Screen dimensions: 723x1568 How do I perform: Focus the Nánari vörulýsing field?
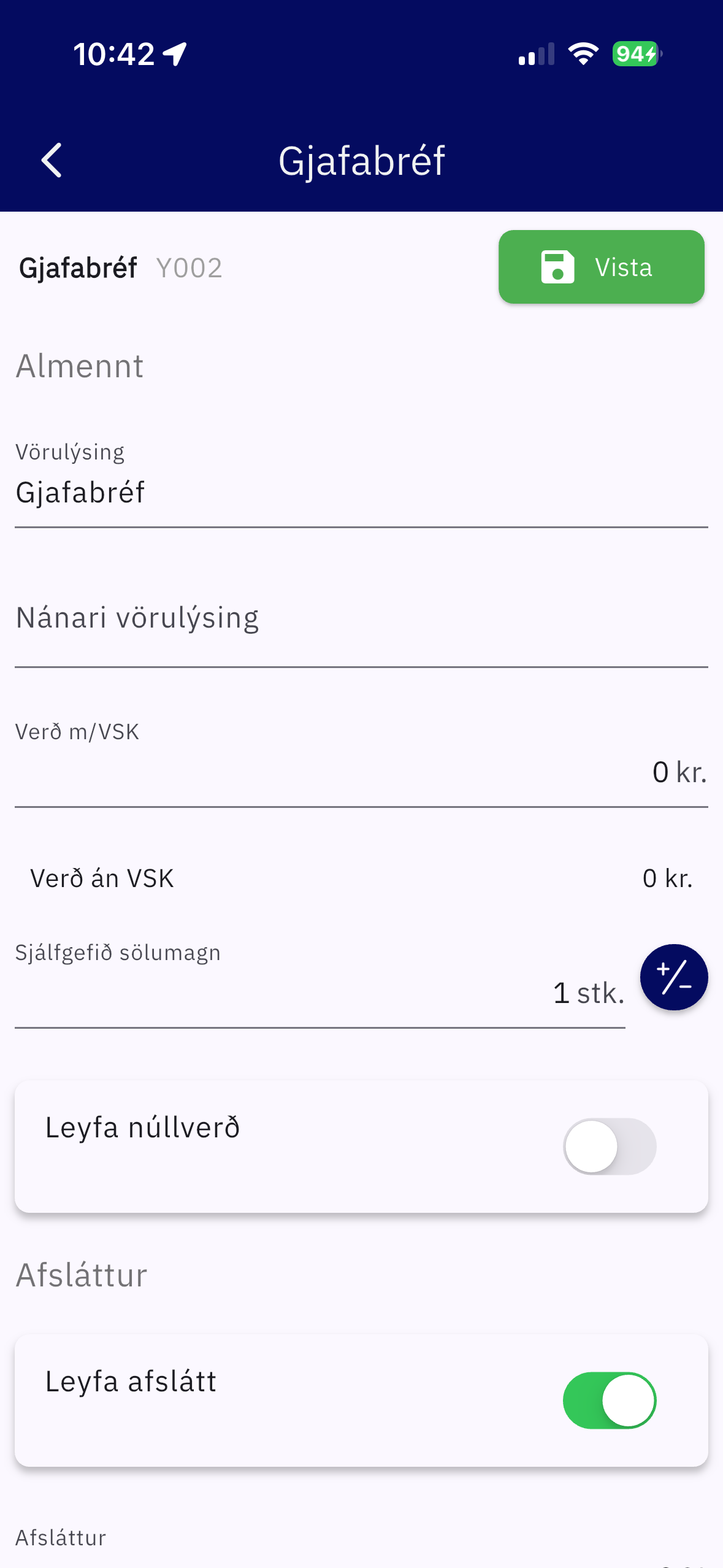click(x=361, y=618)
